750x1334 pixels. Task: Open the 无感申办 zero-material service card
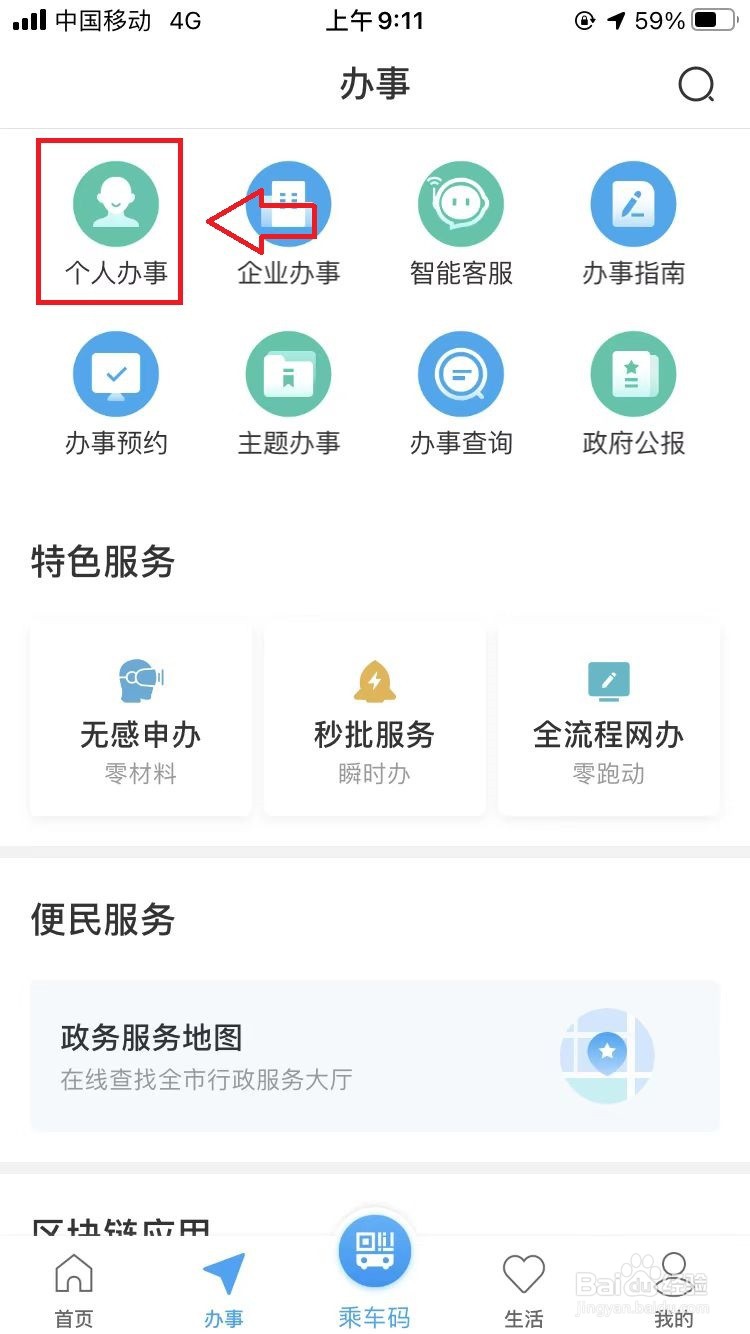click(140, 718)
